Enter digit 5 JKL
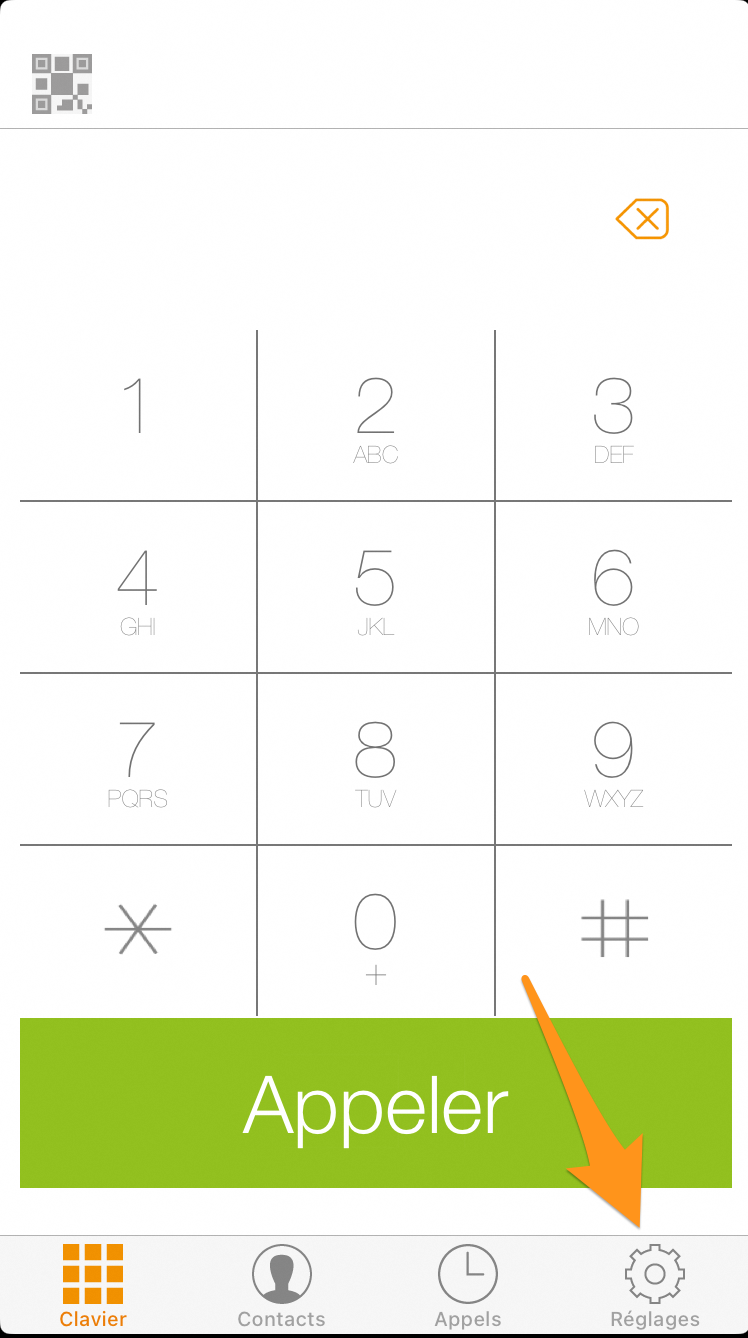748x1338 pixels. (376, 588)
